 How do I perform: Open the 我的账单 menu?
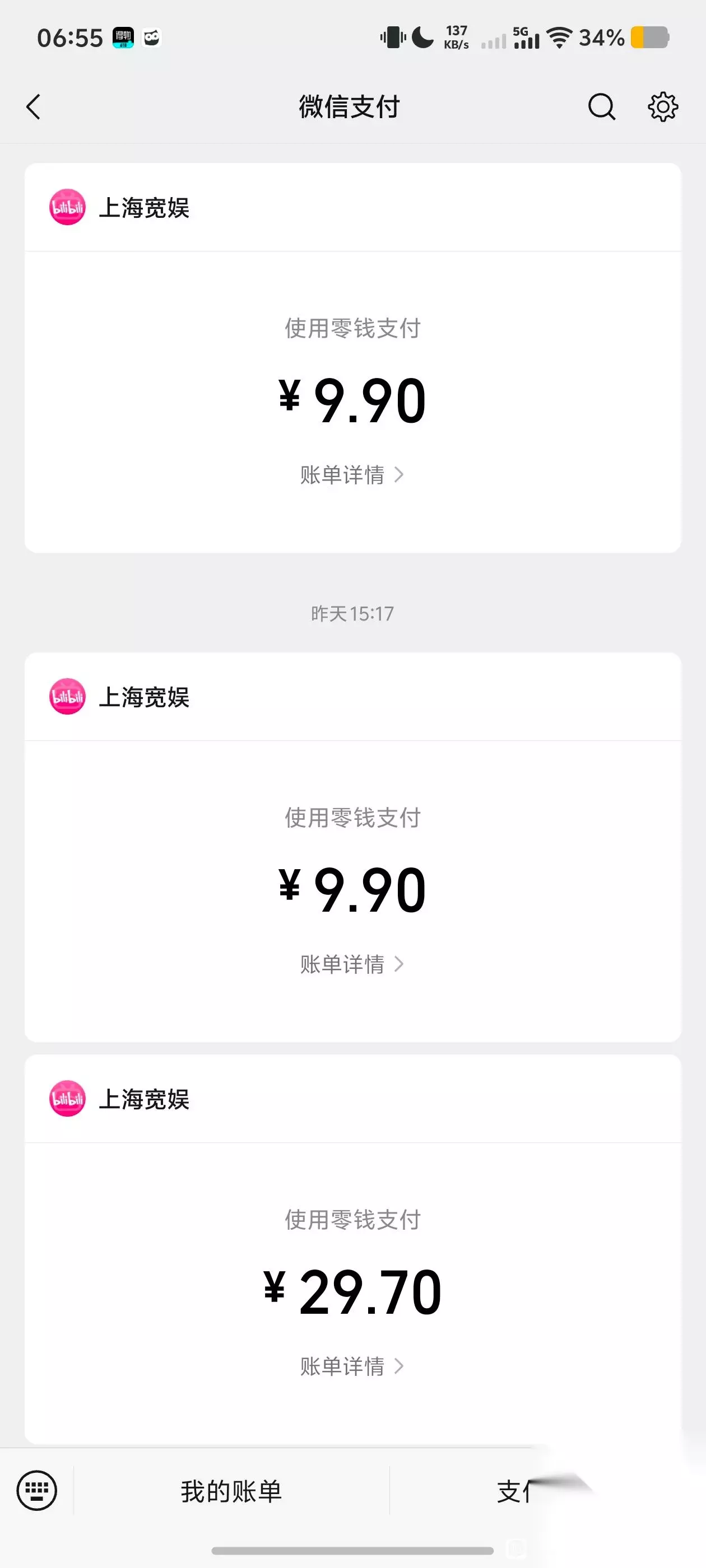[x=231, y=1491]
